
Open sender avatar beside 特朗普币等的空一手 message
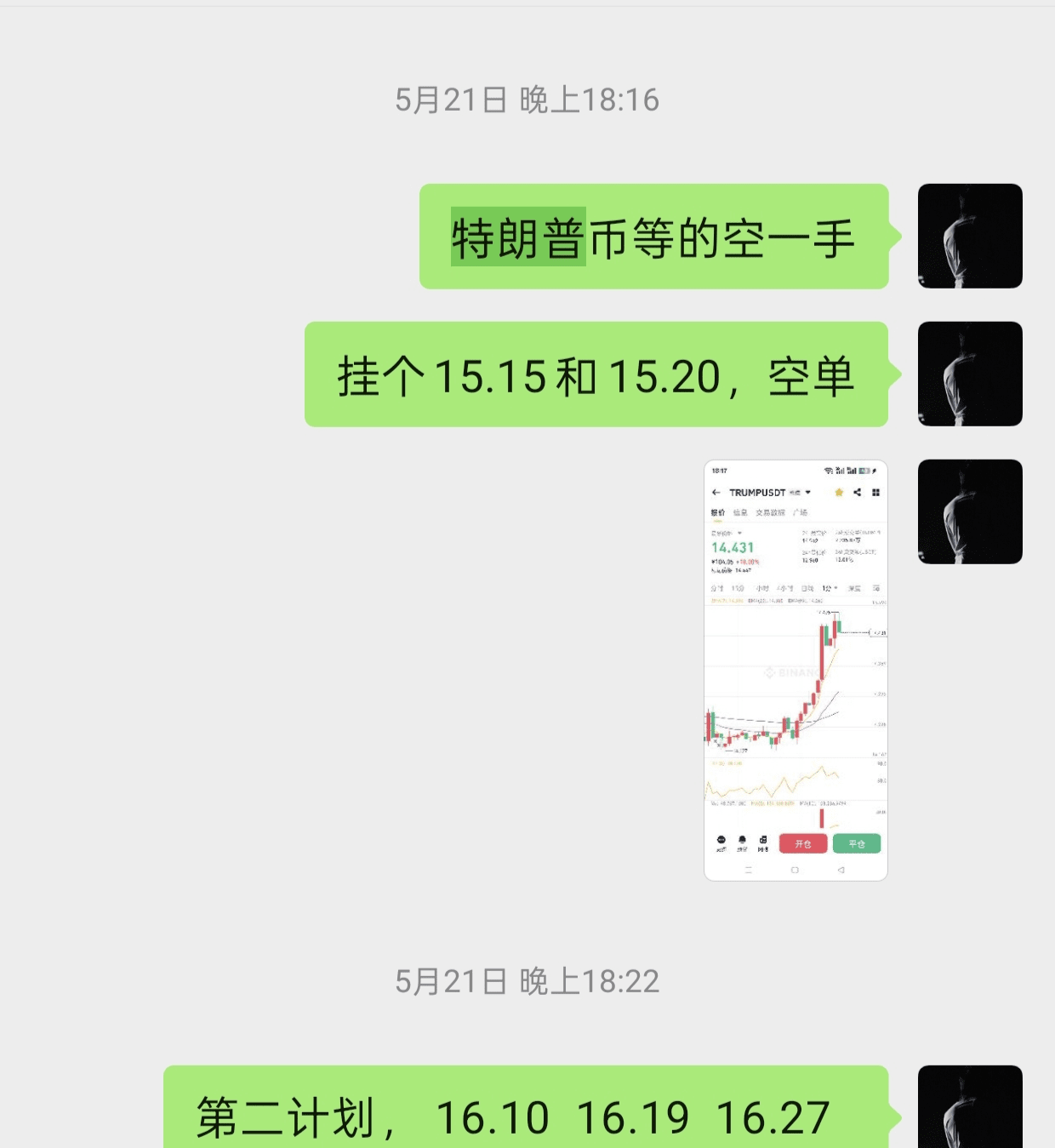[x=970, y=236]
